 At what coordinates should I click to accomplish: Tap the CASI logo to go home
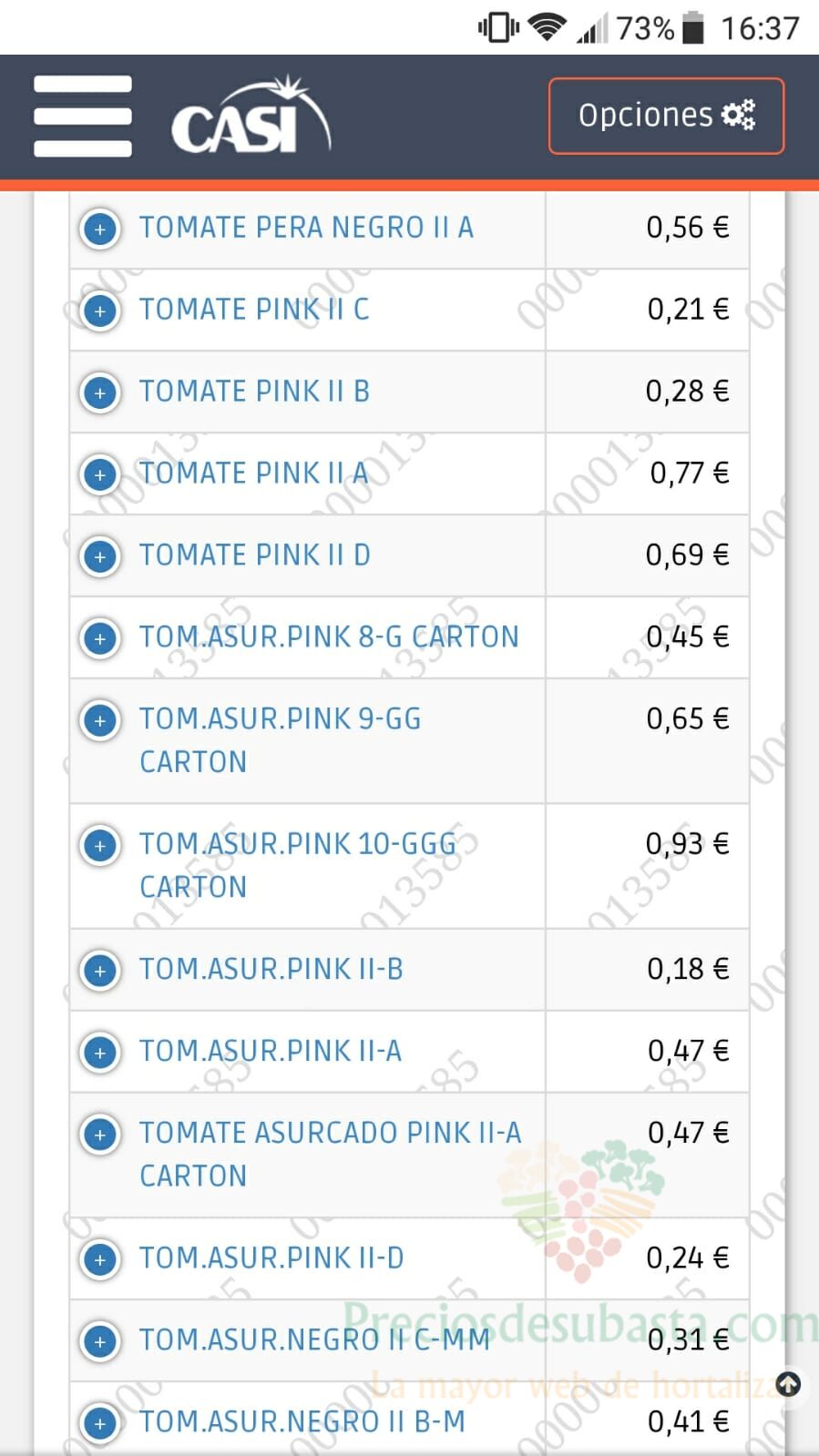pyautogui.click(x=251, y=115)
